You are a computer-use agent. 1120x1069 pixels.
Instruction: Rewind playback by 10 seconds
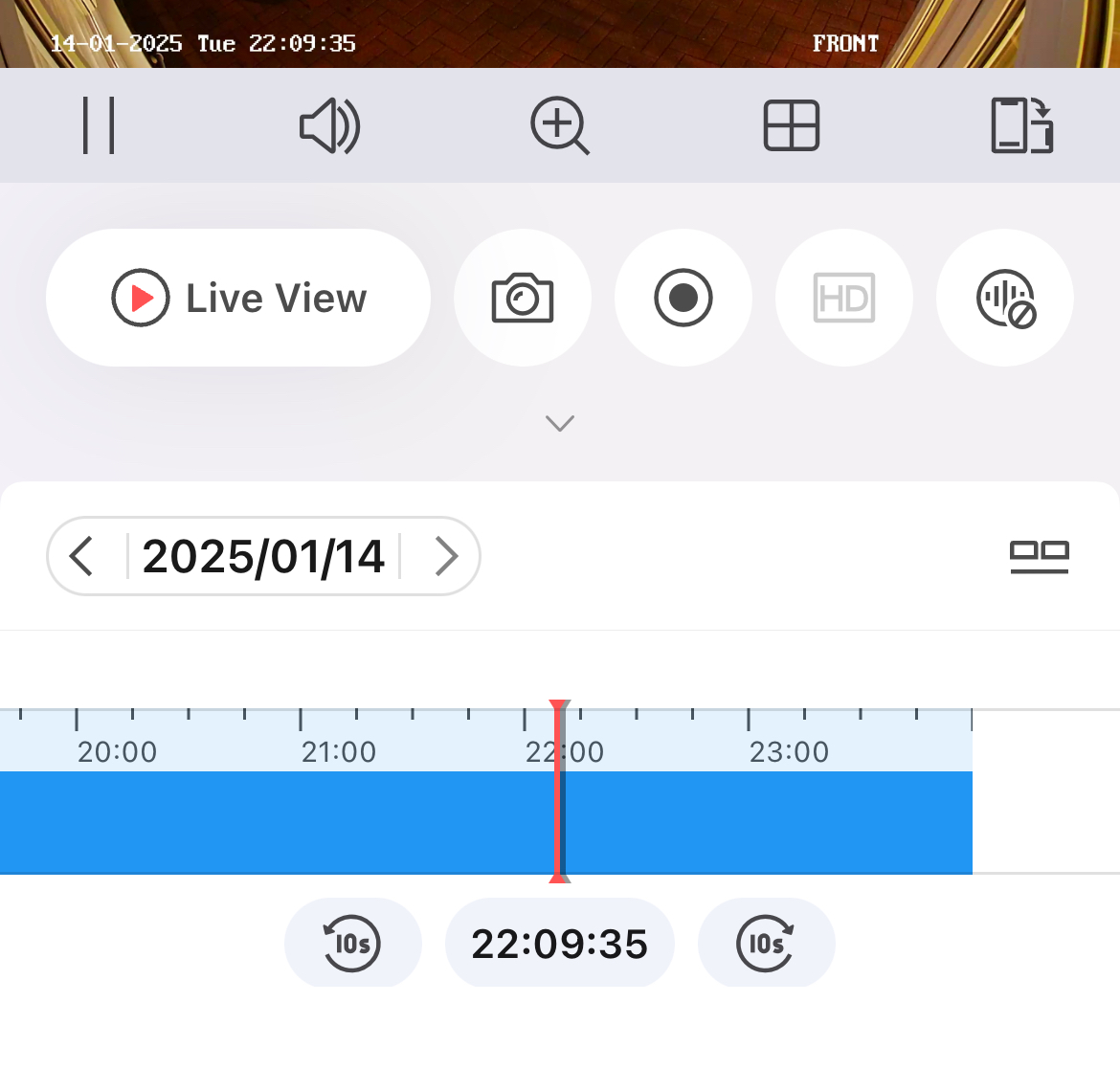[x=352, y=944]
